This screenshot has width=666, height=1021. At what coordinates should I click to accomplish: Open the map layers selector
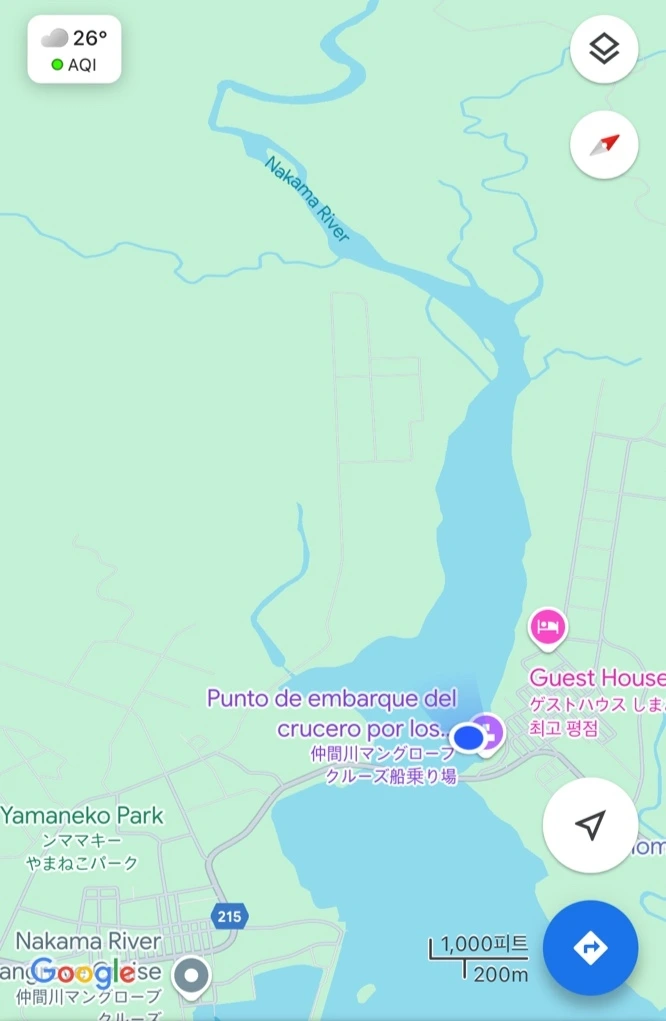(x=604, y=49)
